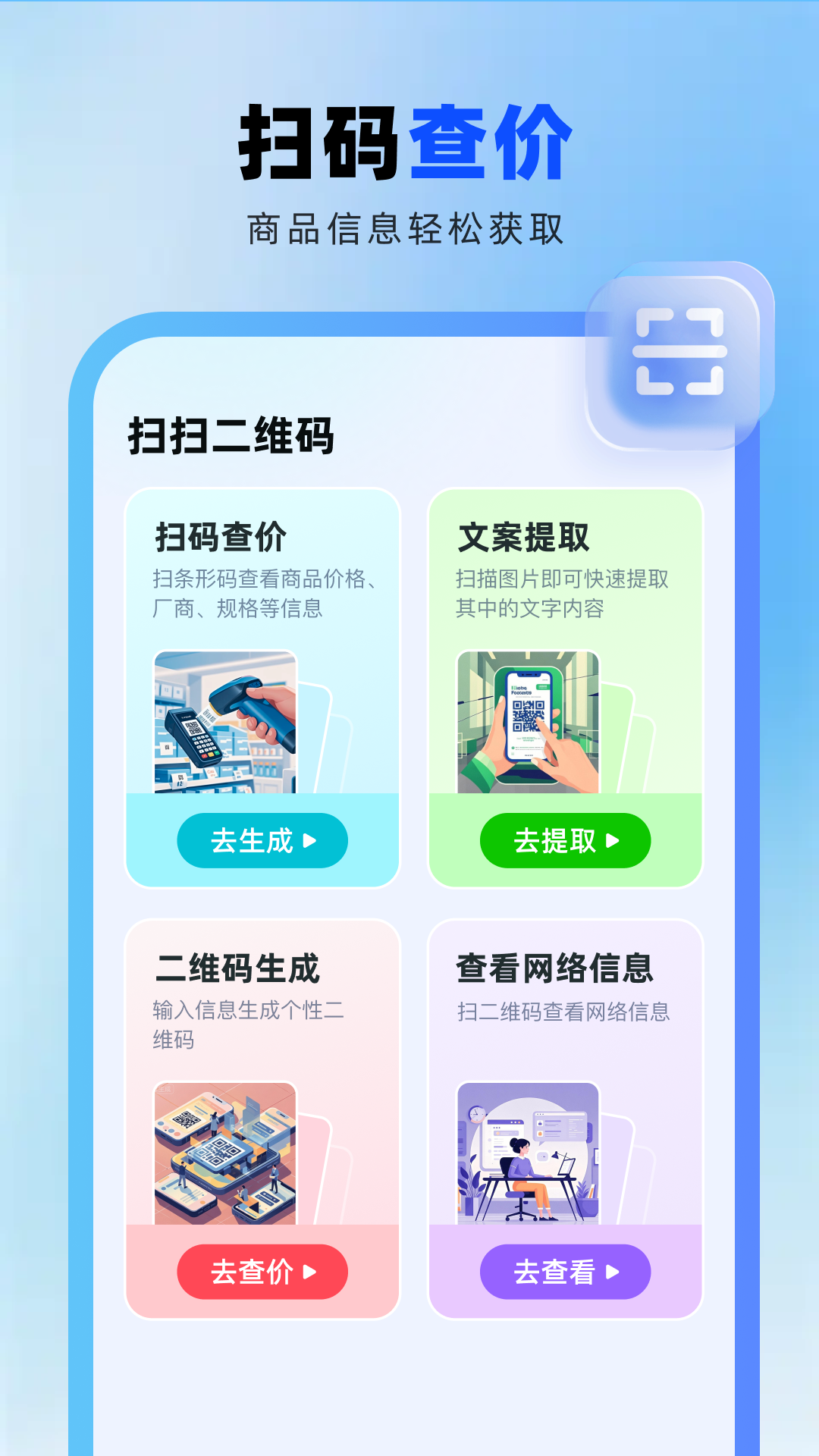Tap the 扫条形码查看商品价格 description text

click(x=265, y=595)
